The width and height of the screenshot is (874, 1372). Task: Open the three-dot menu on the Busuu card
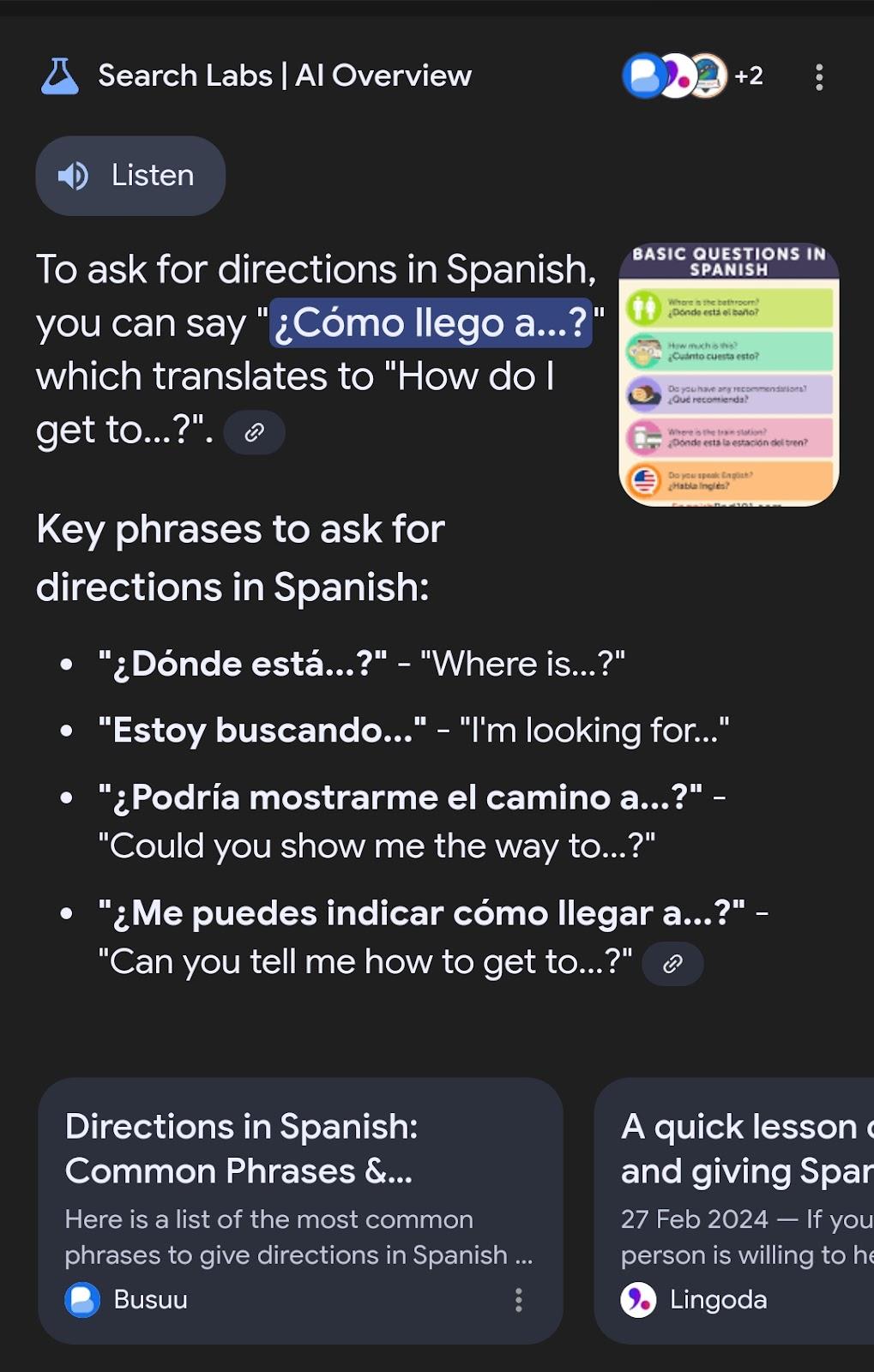(519, 1299)
